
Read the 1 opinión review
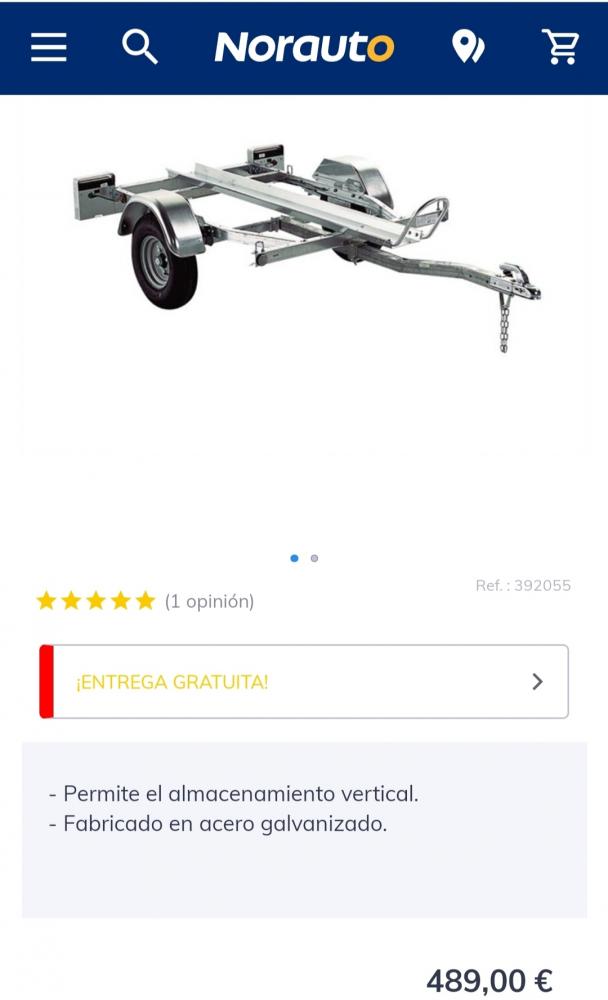(x=209, y=601)
